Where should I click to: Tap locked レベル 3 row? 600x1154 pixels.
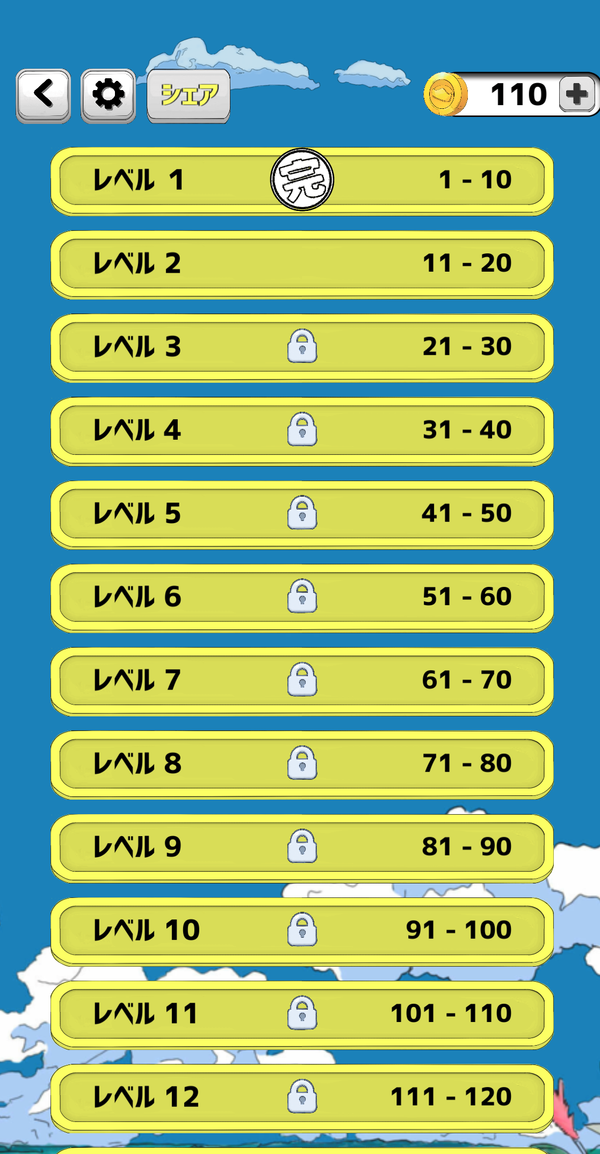click(x=302, y=347)
